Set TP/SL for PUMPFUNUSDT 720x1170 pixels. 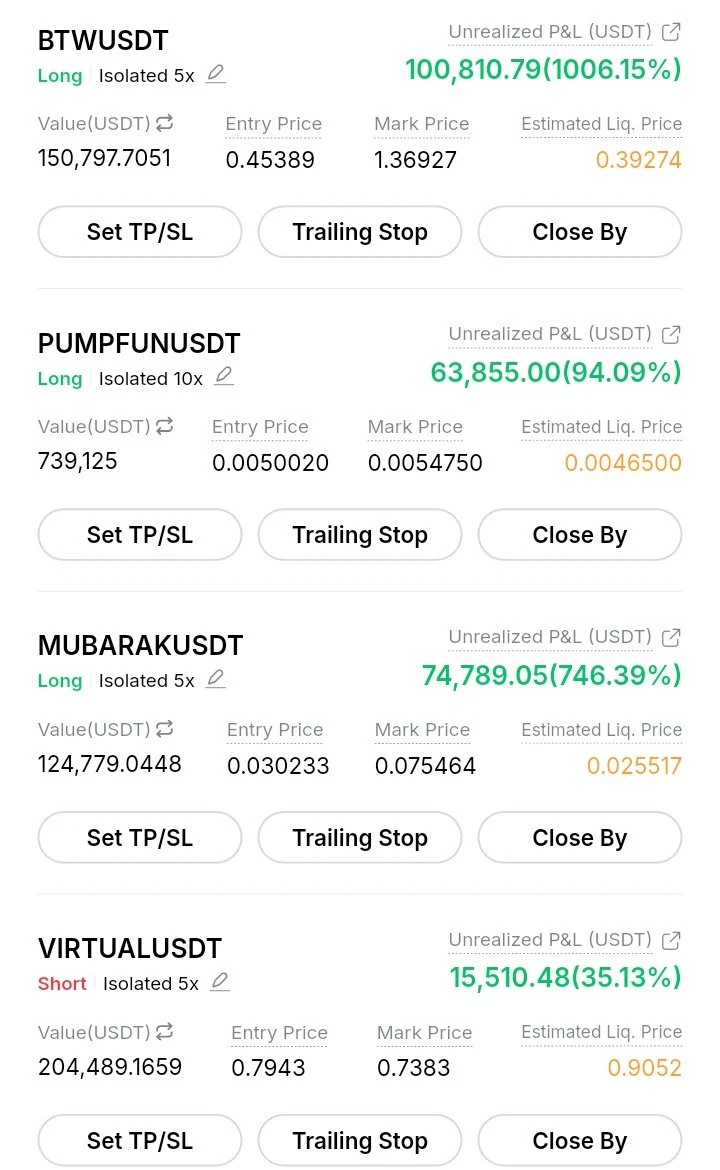click(x=140, y=535)
